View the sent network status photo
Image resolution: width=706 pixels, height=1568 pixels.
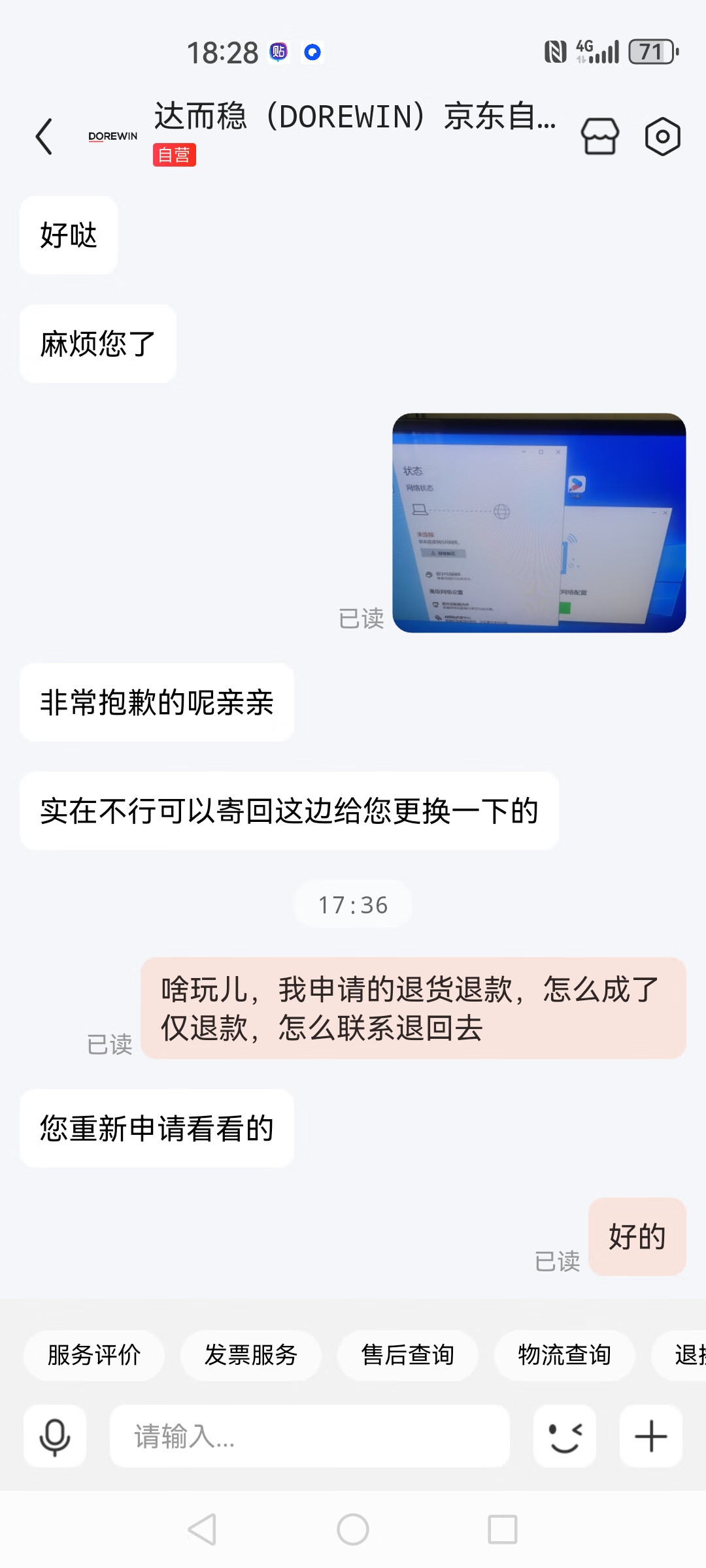tap(539, 523)
